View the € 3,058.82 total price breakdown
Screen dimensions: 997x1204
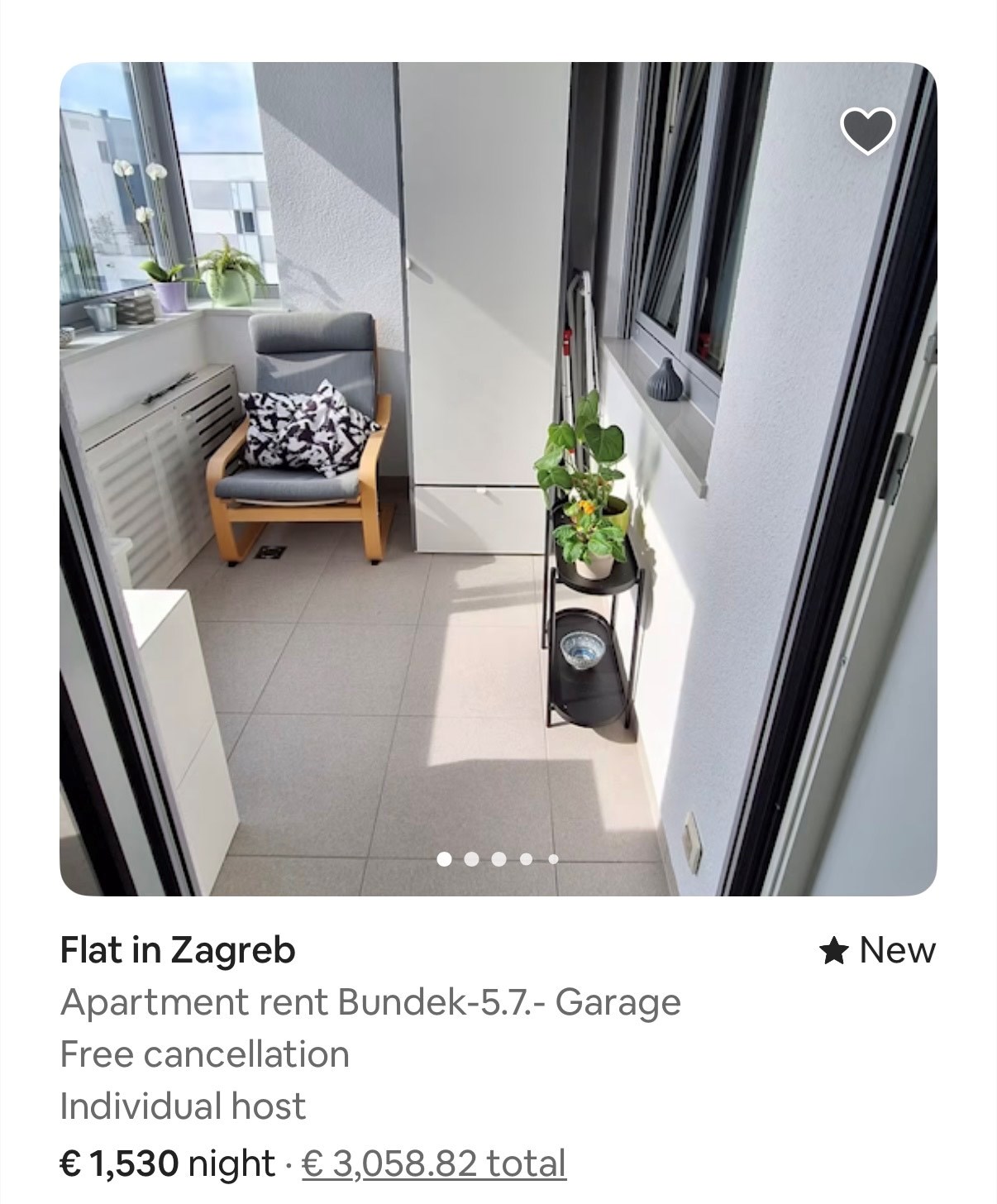point(434,1163)
